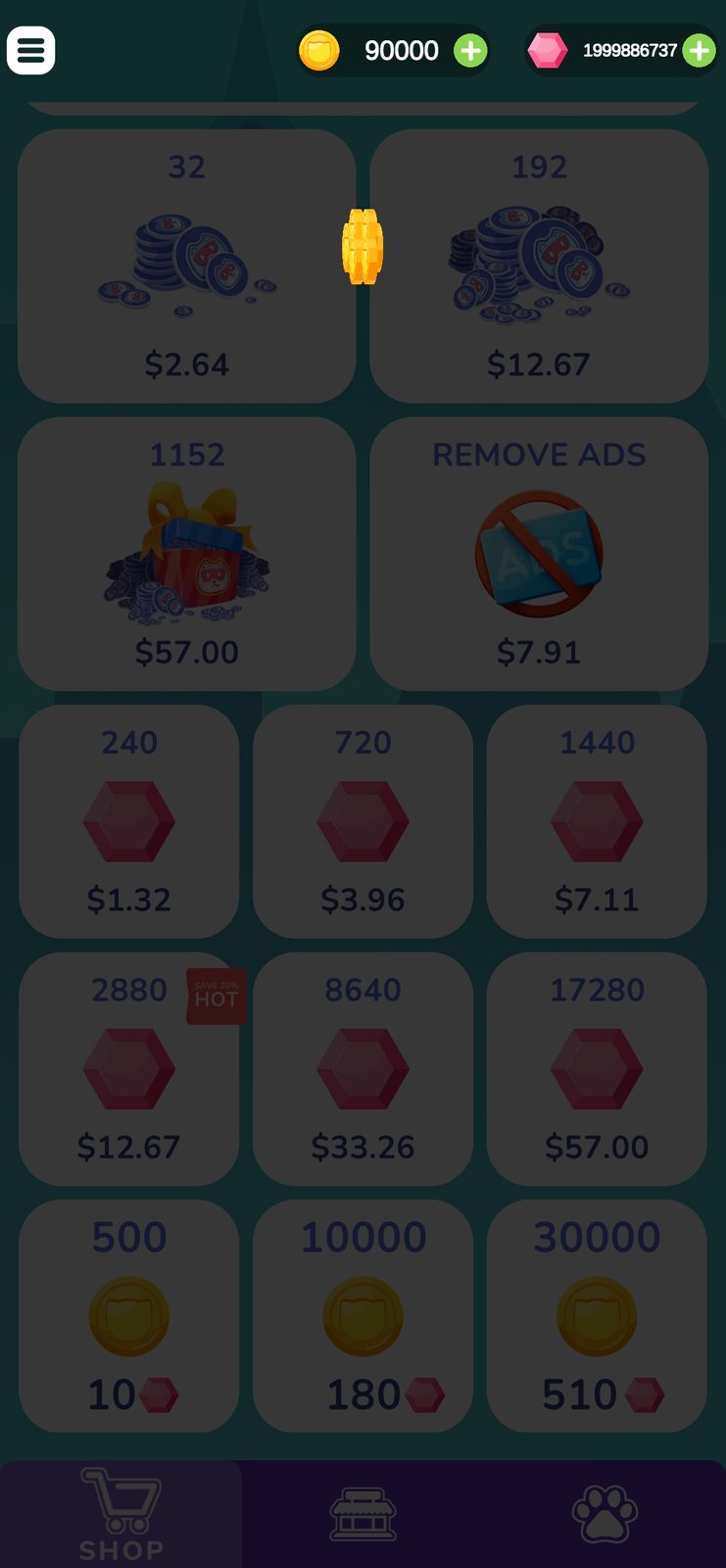This screenshot has height=1568, width=726.
Task: Buy the 32 chips pack for $2.64
Action: (x=186, y=267)
